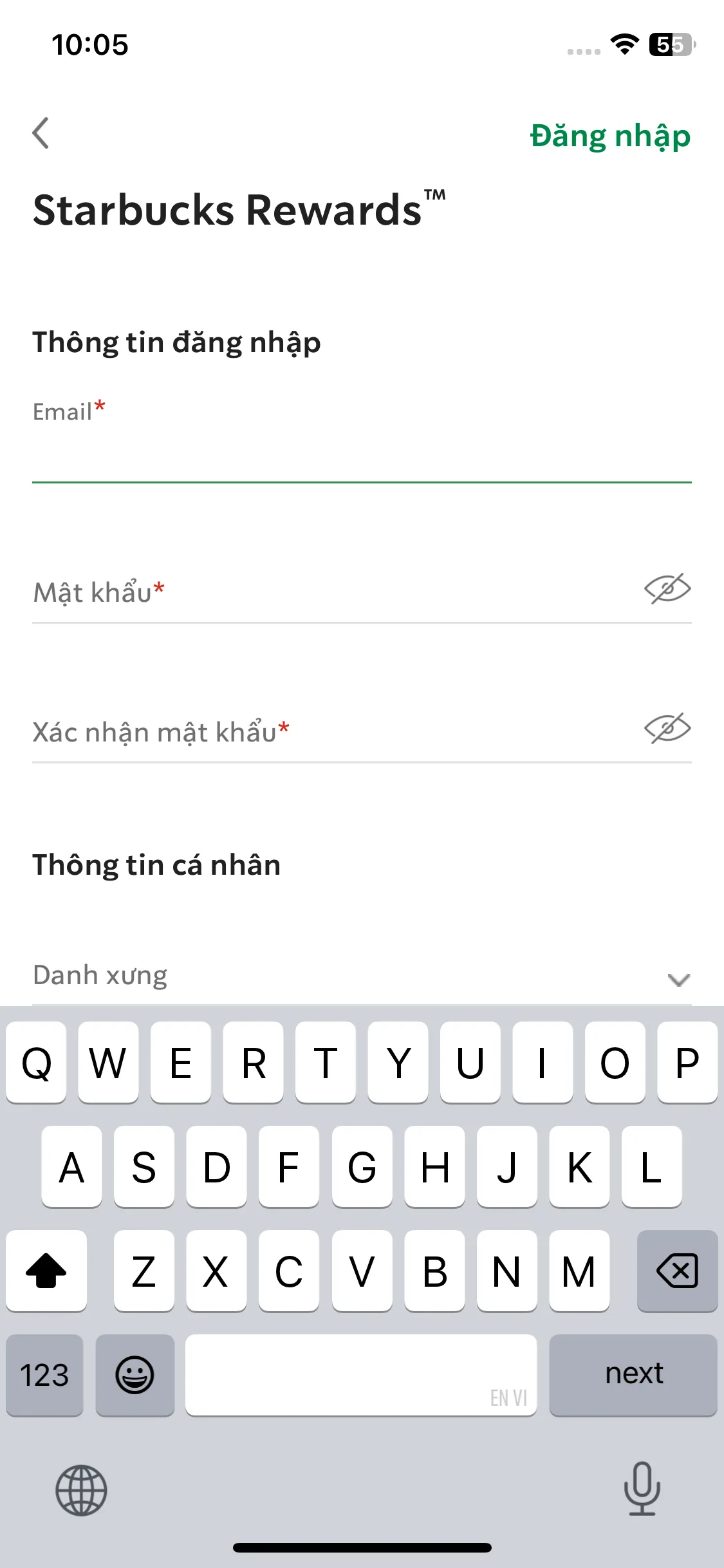Show password in the Mật khẩu field
This screenshot has width=724, height=1568.
[667, 589]
